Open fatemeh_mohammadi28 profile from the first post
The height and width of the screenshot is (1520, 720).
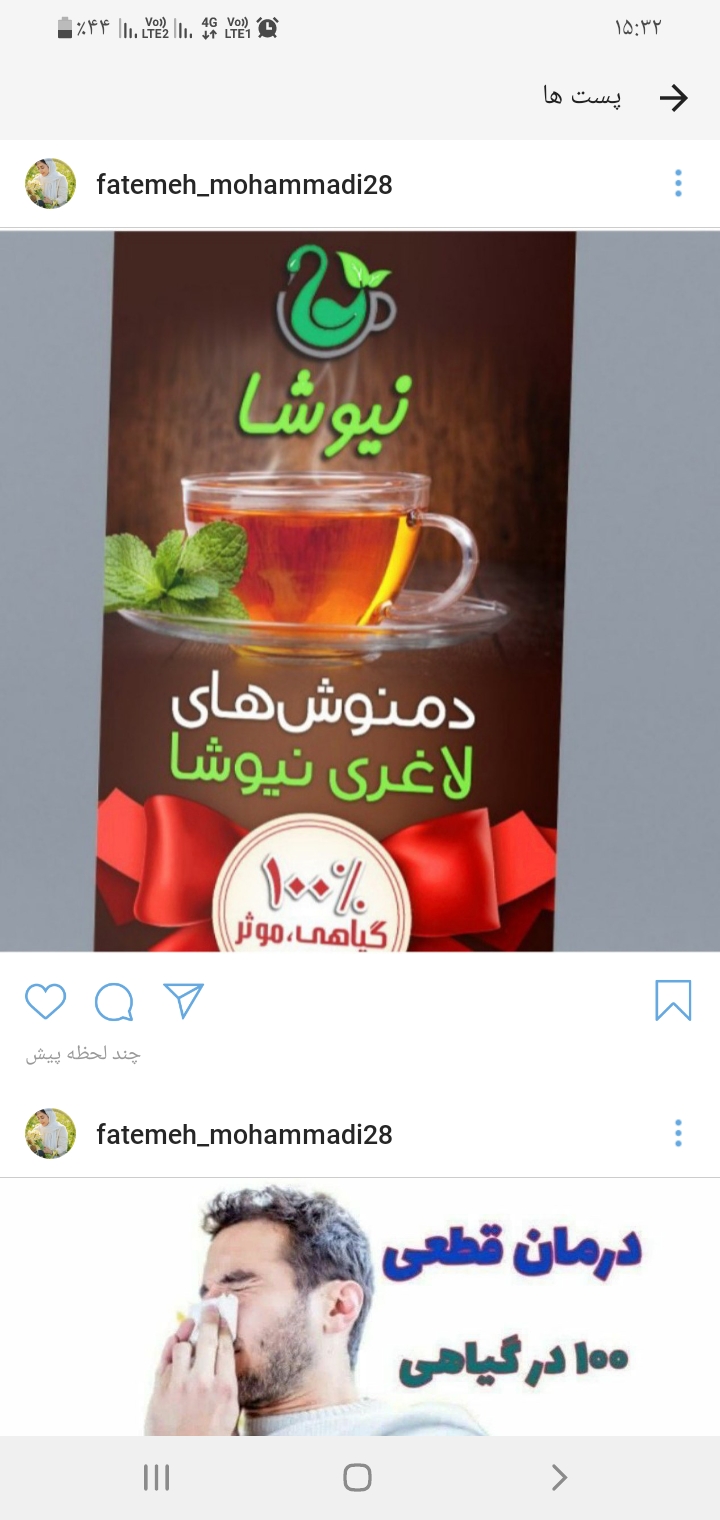[x=243, y=184]
